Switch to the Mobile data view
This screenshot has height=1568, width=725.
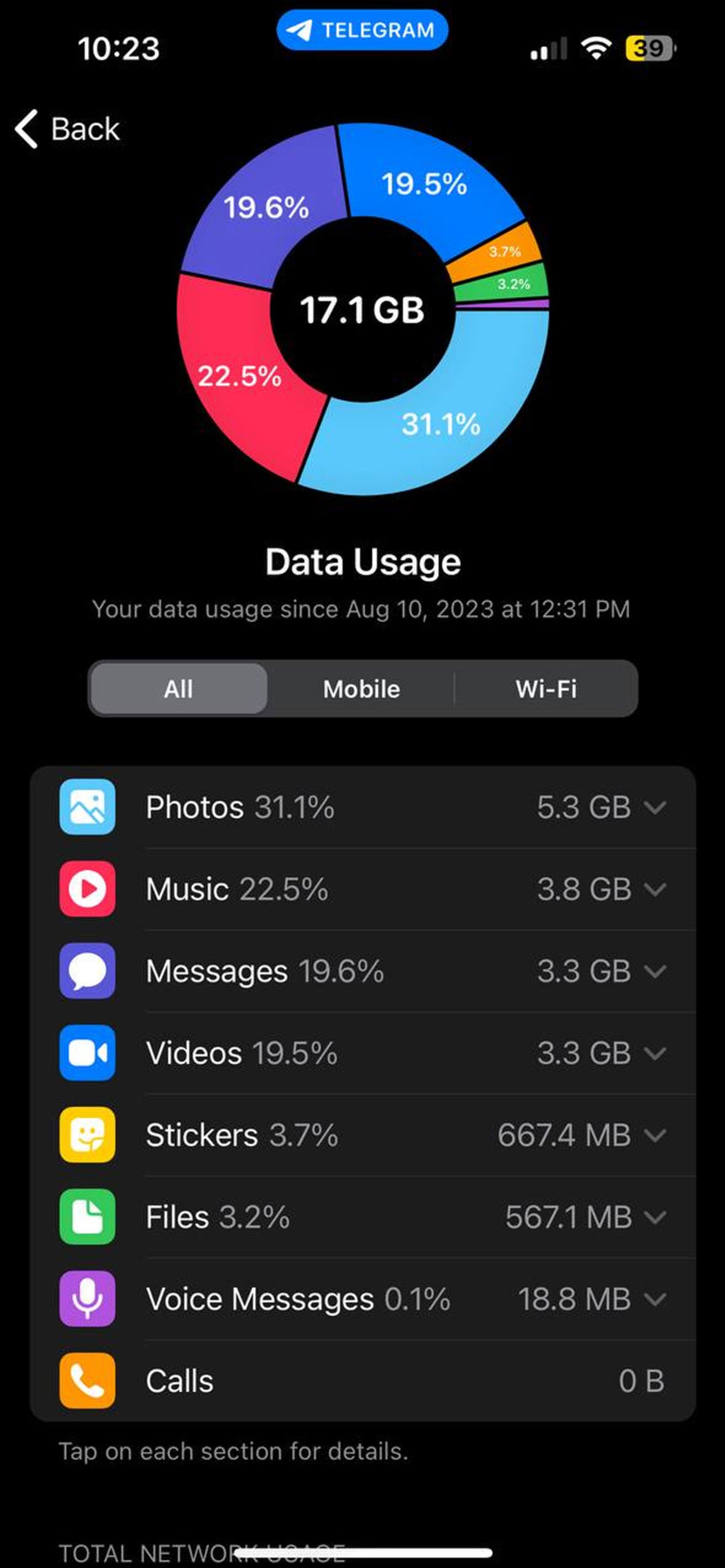tap(362, 689)
